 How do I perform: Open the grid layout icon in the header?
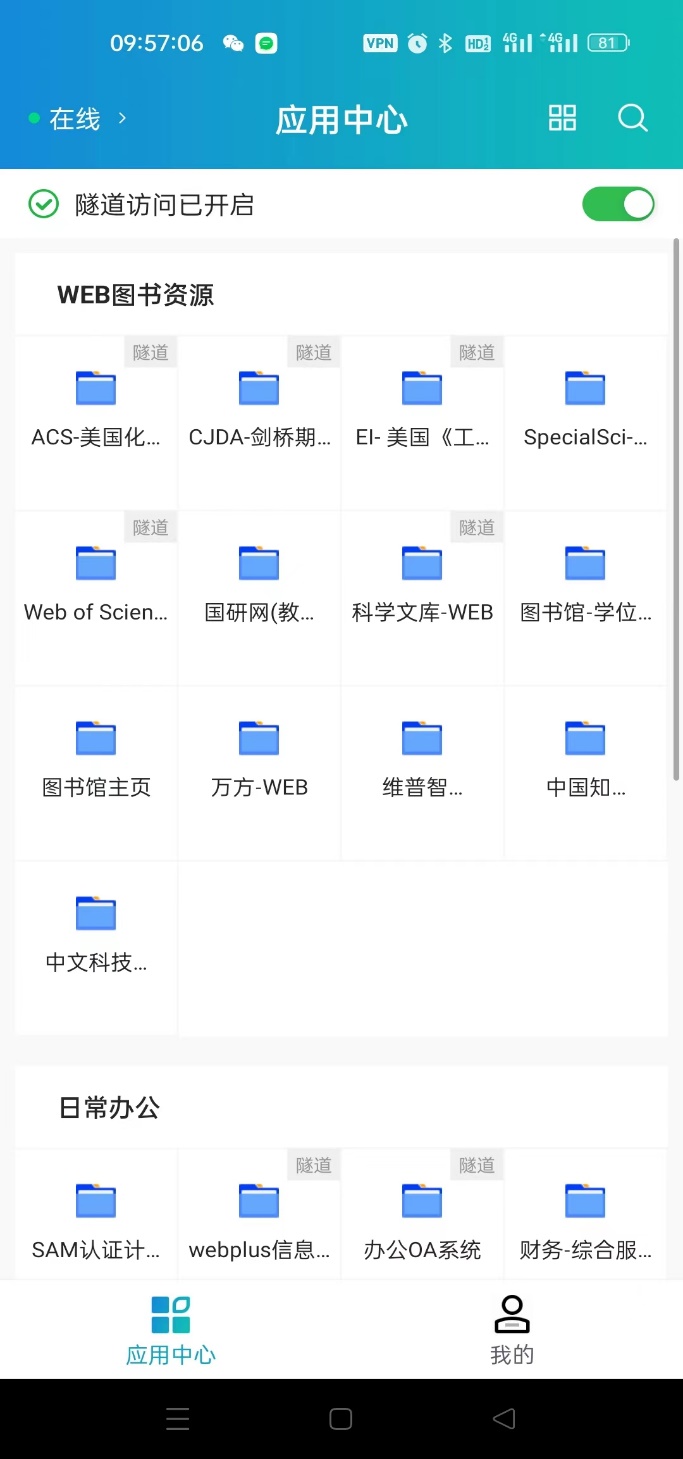click(563, 119)
